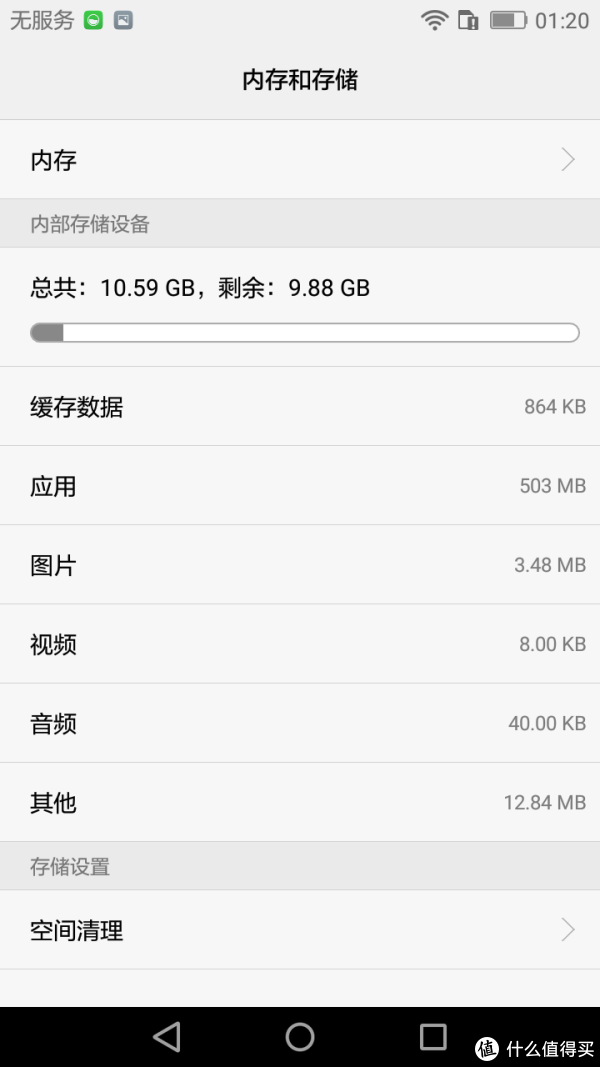Open 视频 storage details
Screen dimensions: 600x1067
tap(300, 644)
